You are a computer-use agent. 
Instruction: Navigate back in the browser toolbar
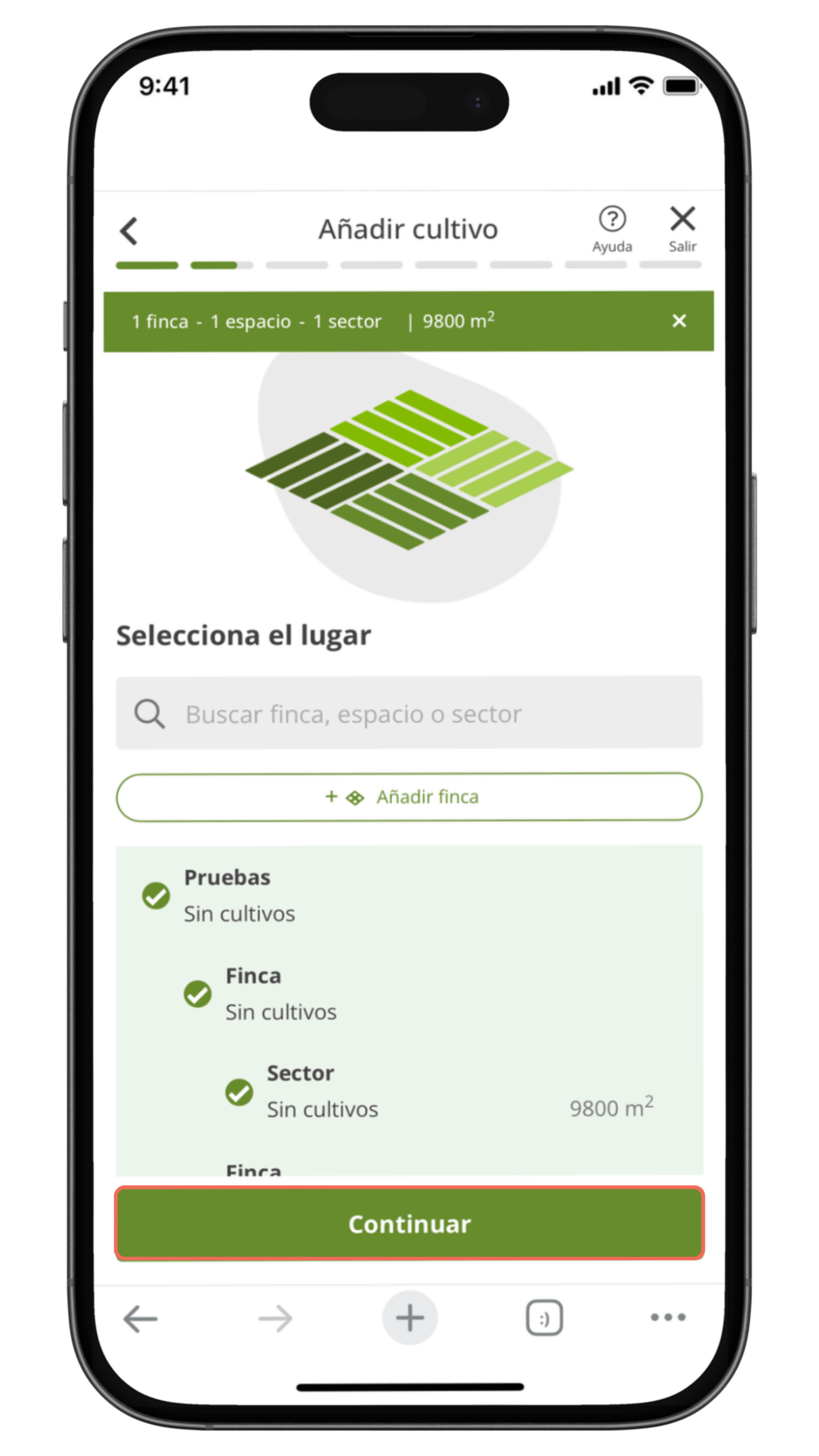(x=140, y=1318)
